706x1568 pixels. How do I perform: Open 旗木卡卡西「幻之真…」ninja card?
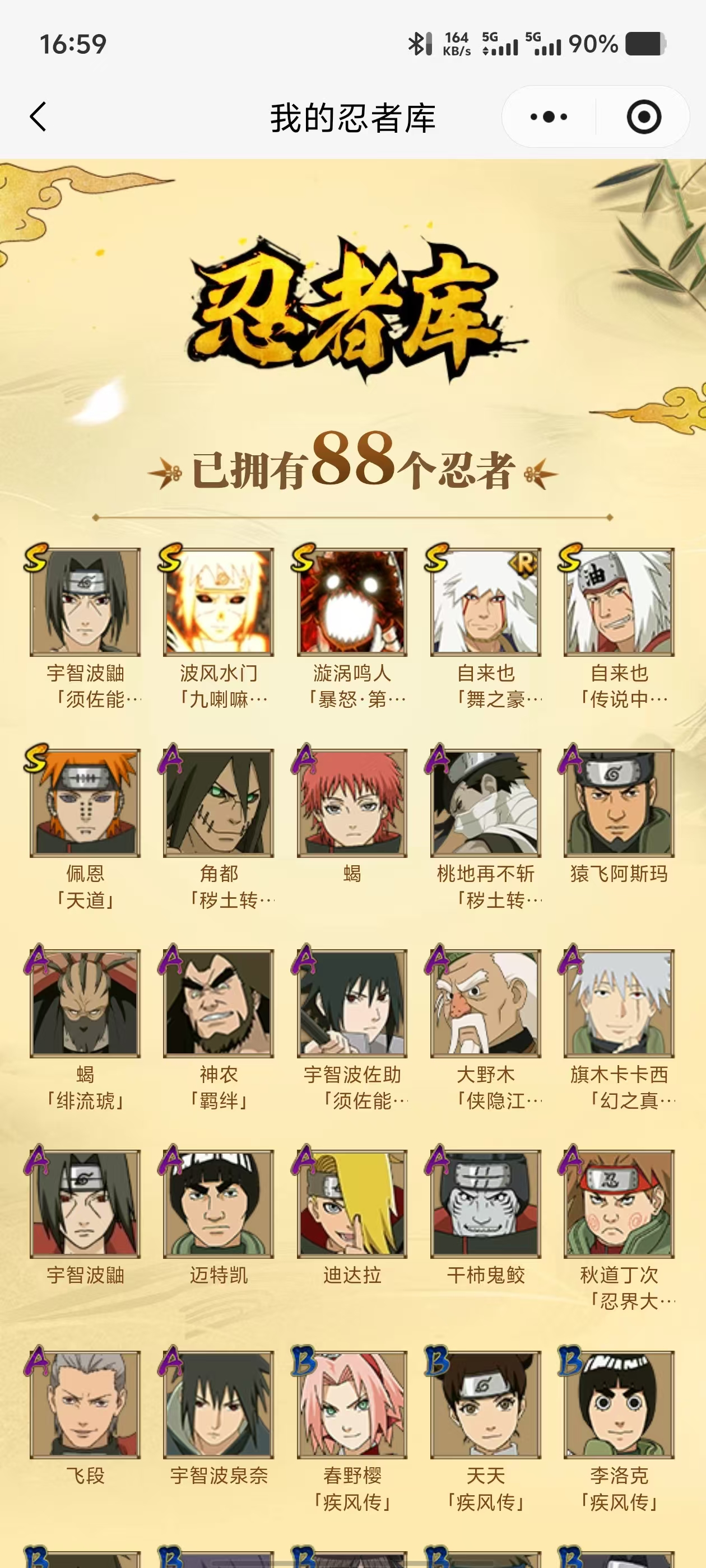point(619,1003)
